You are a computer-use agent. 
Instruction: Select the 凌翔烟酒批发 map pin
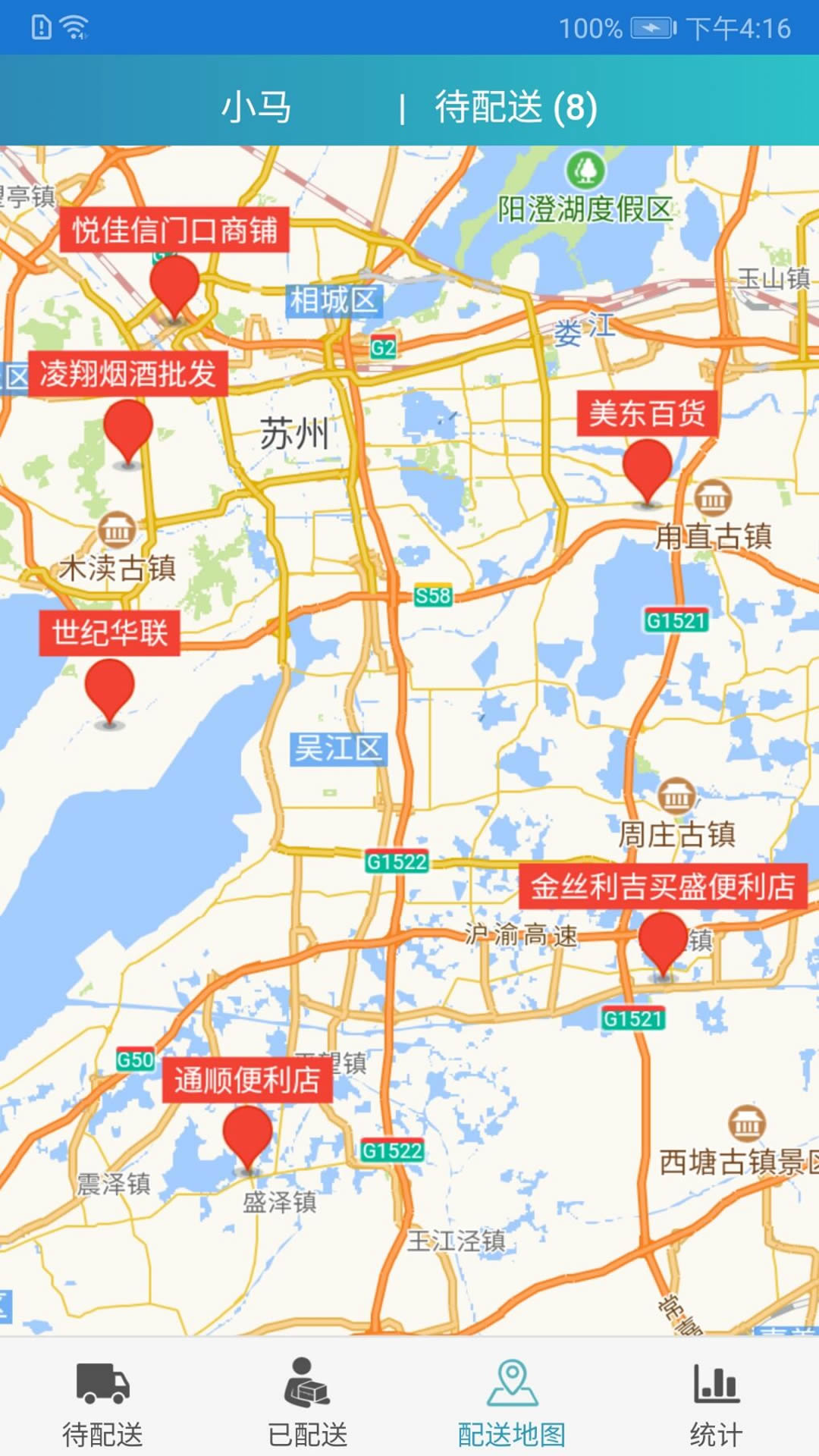point(128,428)
